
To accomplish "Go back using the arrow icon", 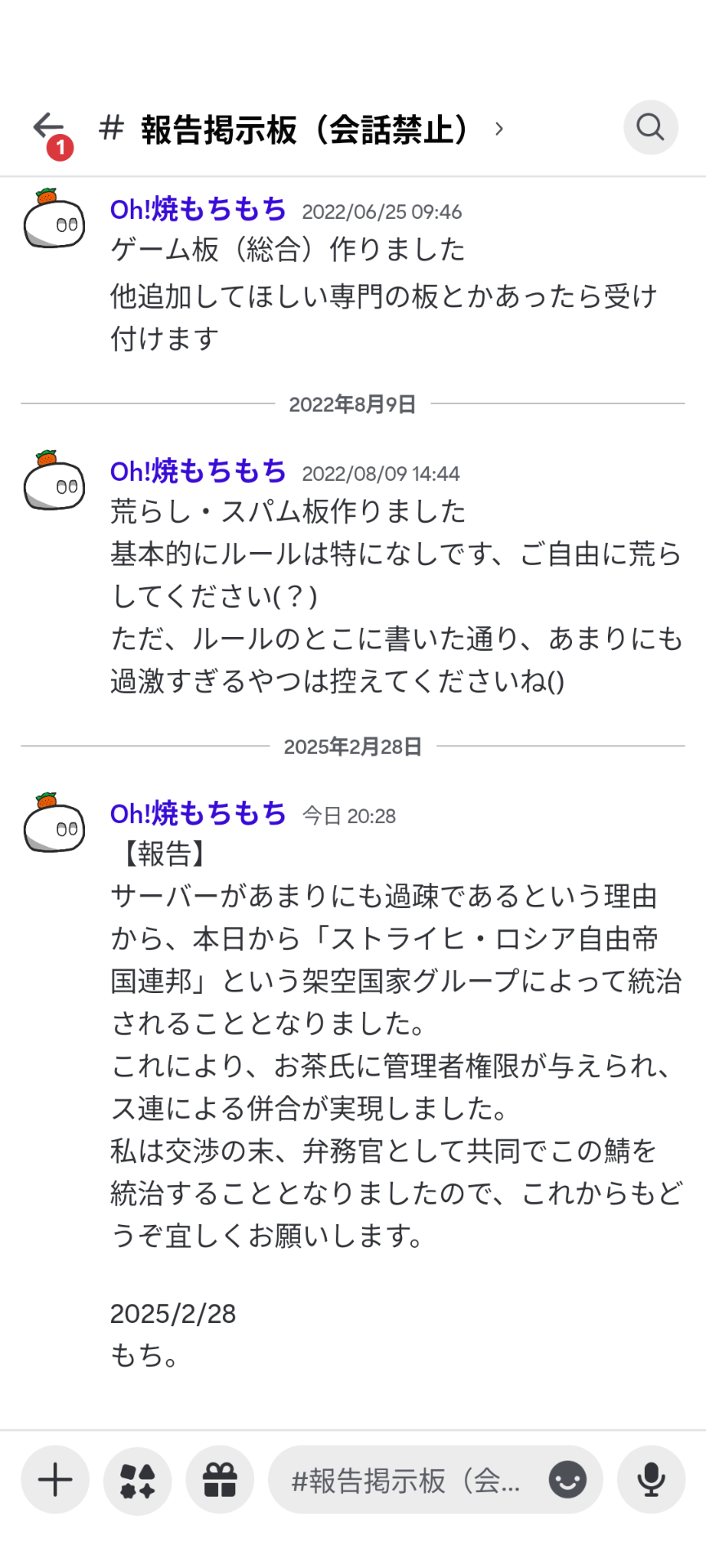I will coord(48,127).
